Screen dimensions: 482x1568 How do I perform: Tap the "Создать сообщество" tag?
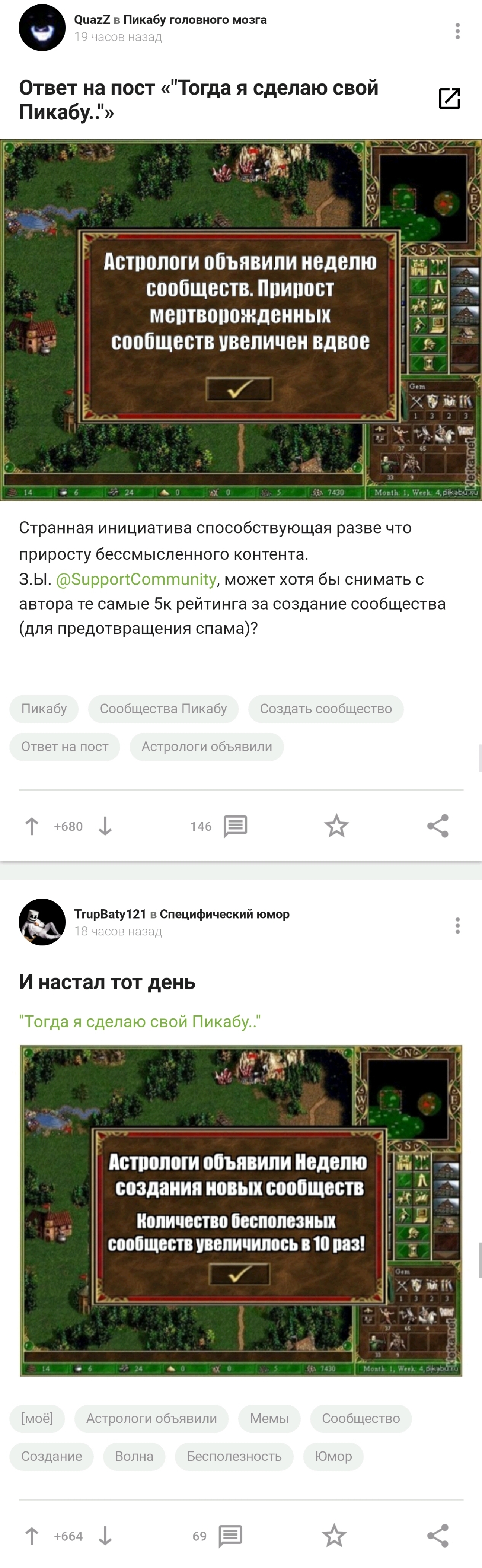[326, 709]
